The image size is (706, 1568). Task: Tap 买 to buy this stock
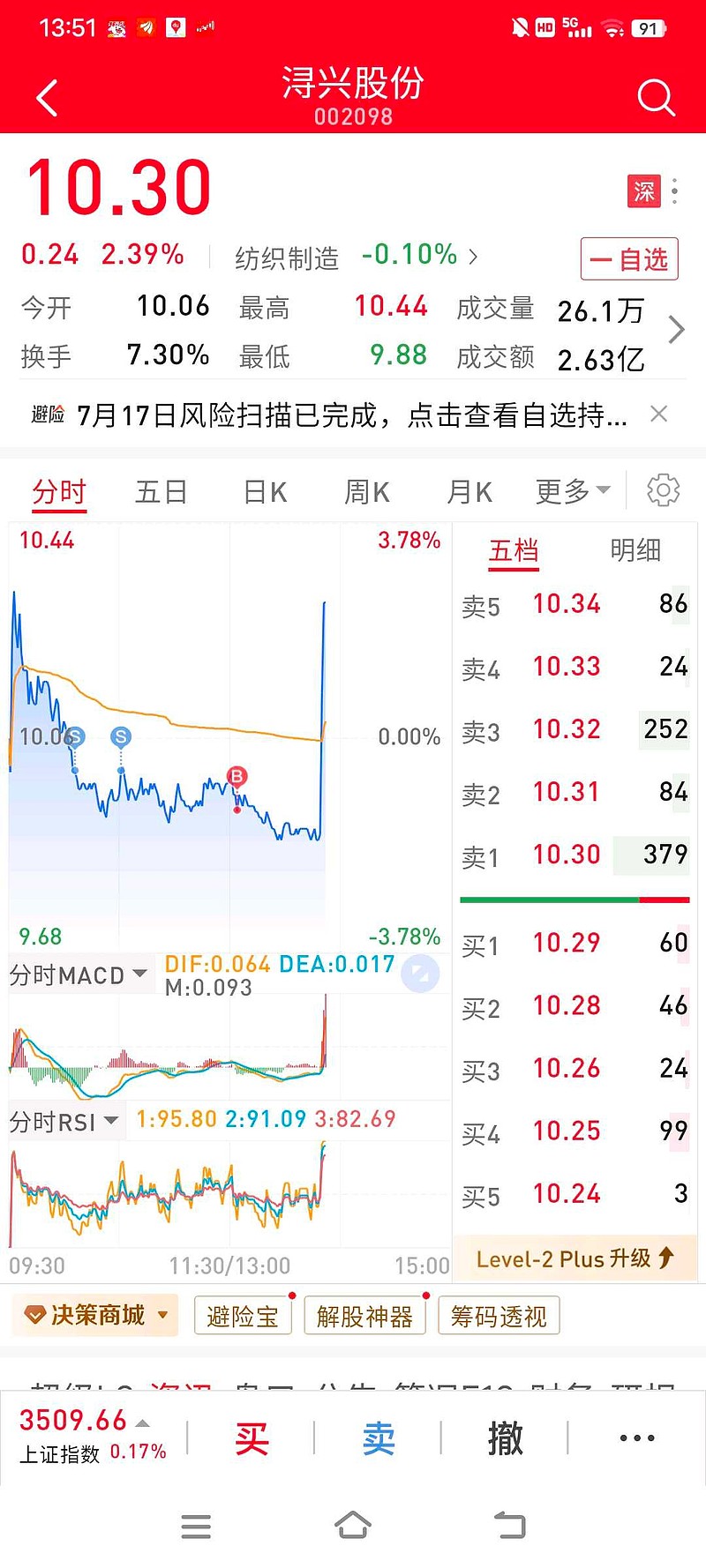(x=252, y=1438)
